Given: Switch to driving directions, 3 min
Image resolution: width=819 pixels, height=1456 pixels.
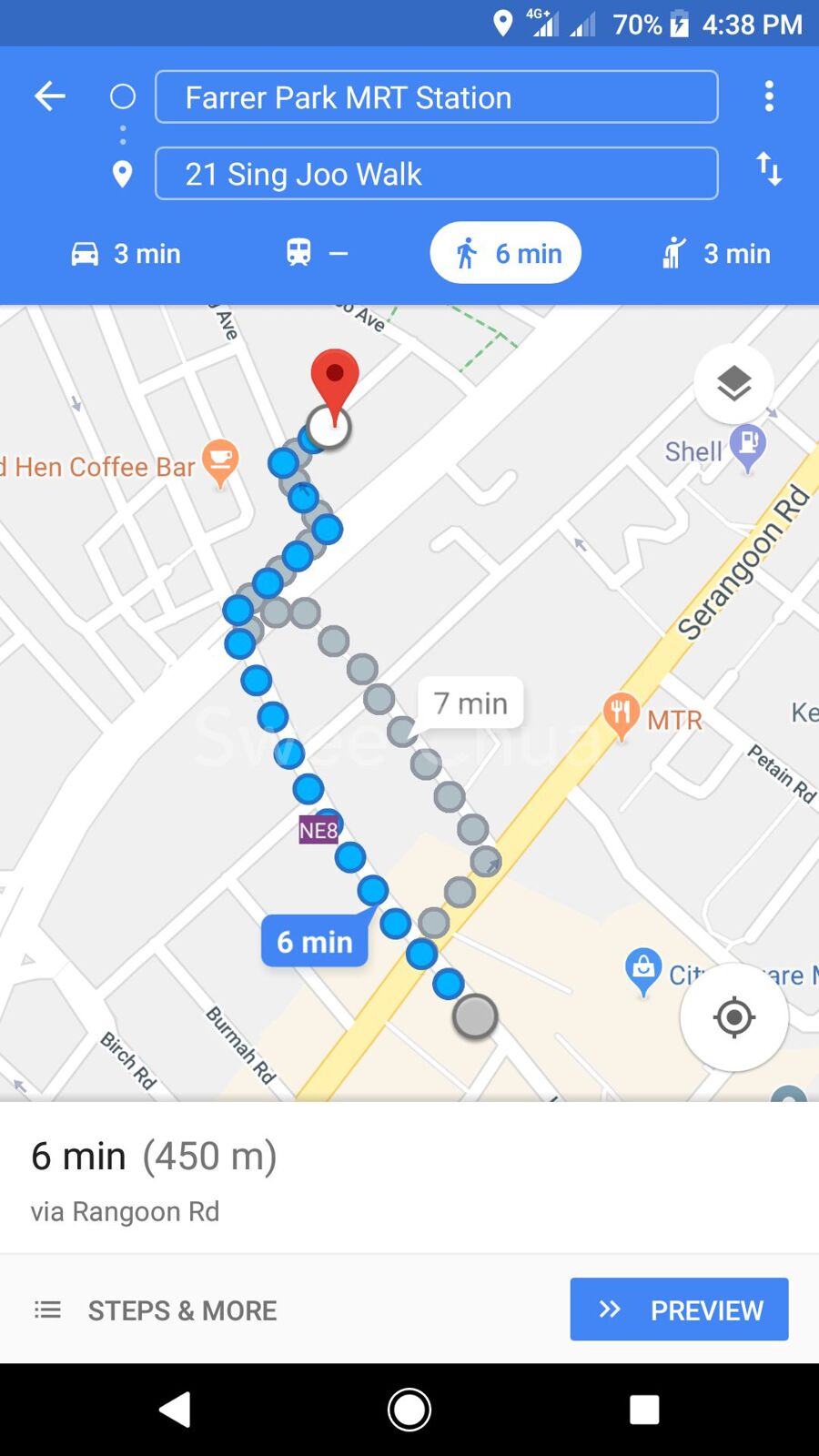Looking at the screenshot, I should pos(126,253).
